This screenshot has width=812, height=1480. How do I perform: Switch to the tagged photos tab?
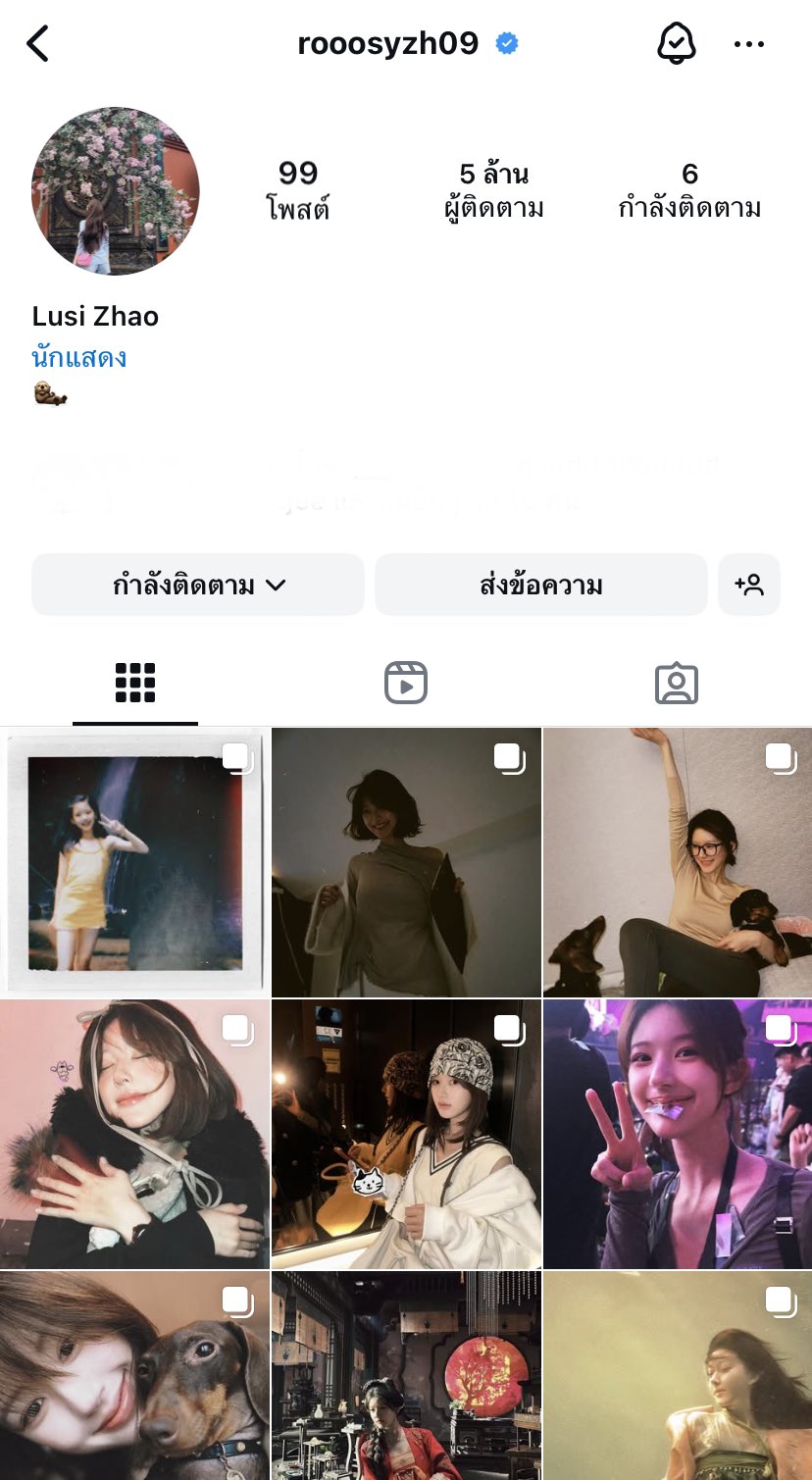coord(676,683)
